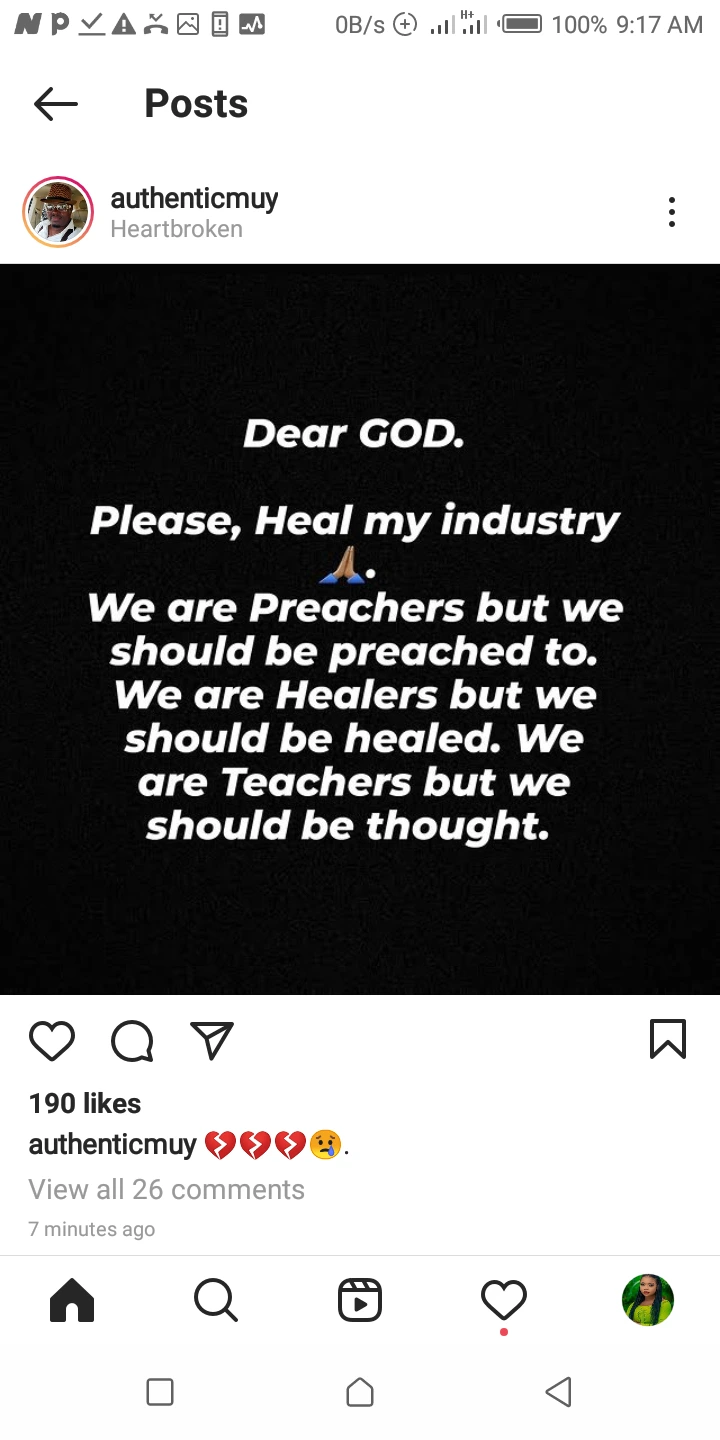The image size is (720, 1440).
Task: Open my profile tab avatar
Action: [x=647, y=1300]
